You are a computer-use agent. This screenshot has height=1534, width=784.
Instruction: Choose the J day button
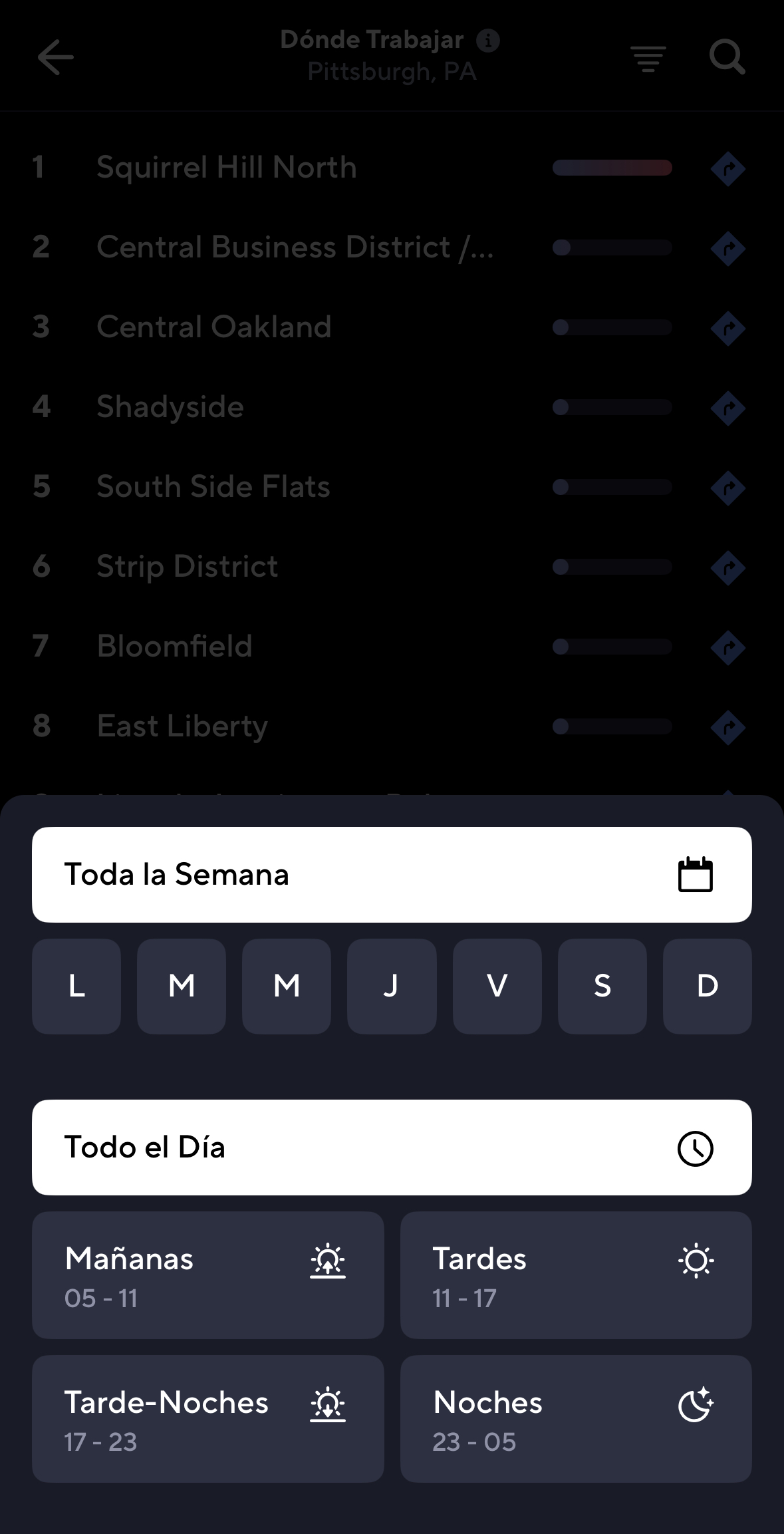(392, 986)
